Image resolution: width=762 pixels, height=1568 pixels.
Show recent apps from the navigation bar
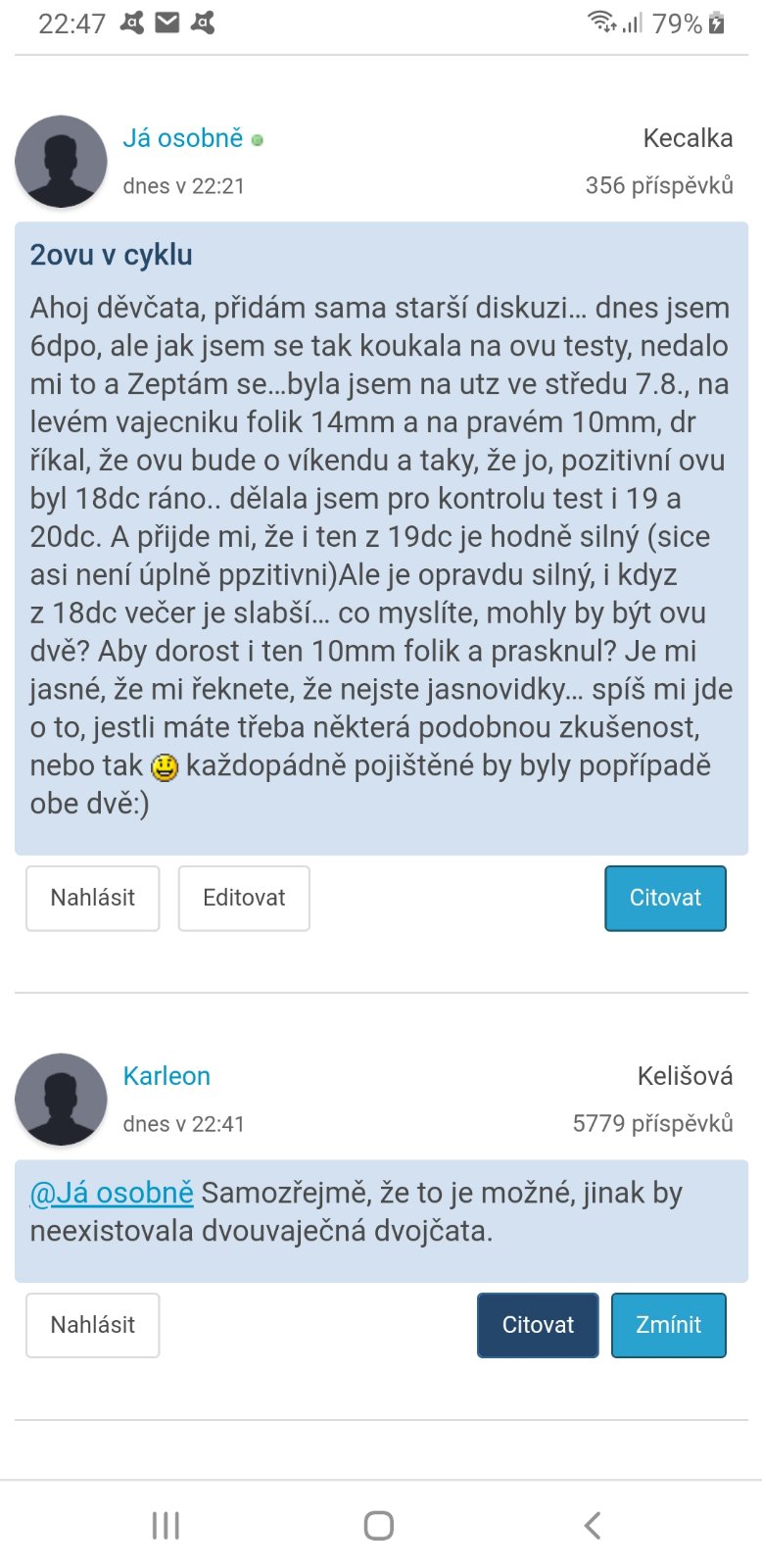(166, 1525)
